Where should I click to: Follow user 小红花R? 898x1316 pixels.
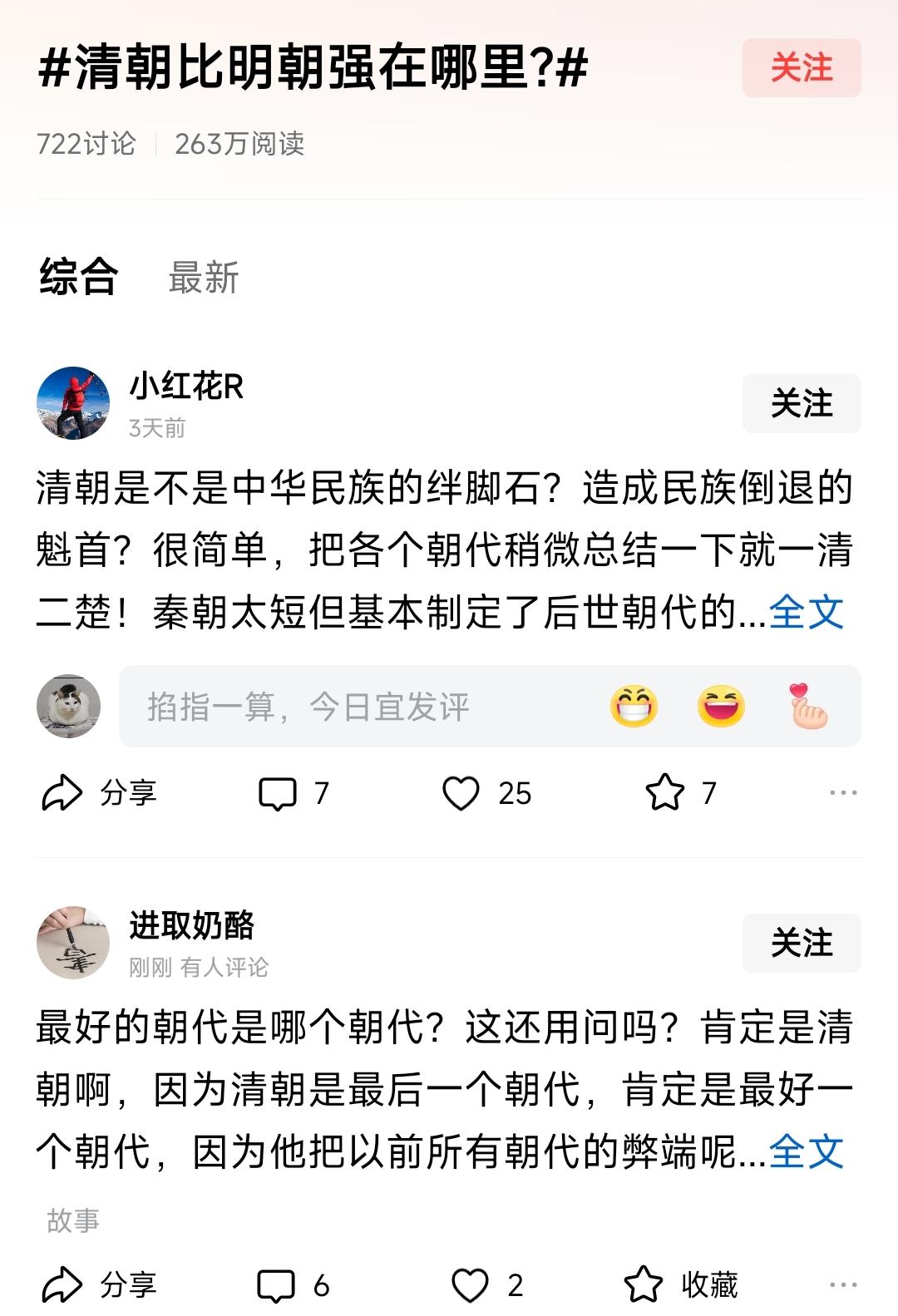pos(800,402)
